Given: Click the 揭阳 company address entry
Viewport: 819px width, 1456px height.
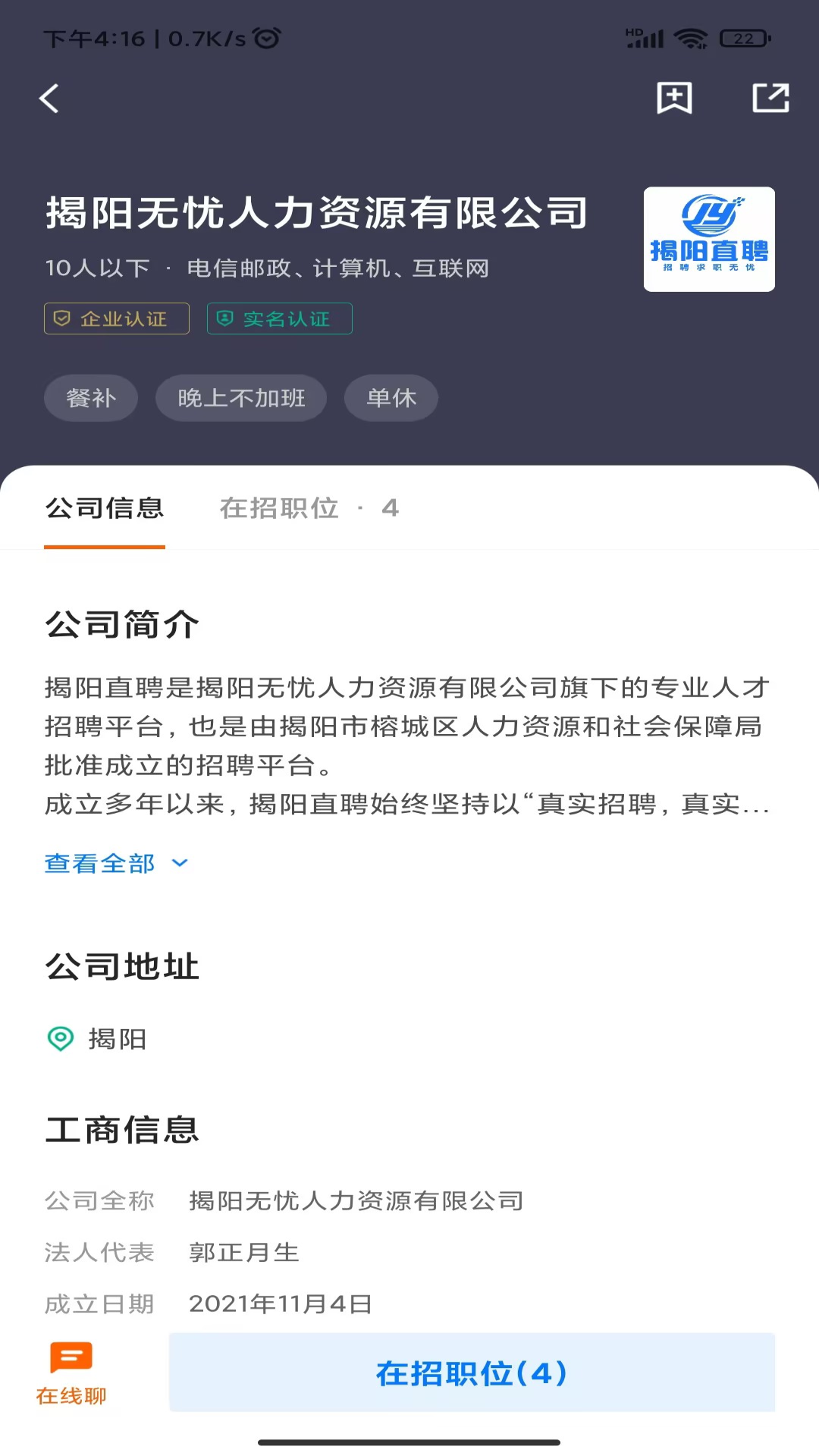Looking at the screenshot, I should 118,1039.
